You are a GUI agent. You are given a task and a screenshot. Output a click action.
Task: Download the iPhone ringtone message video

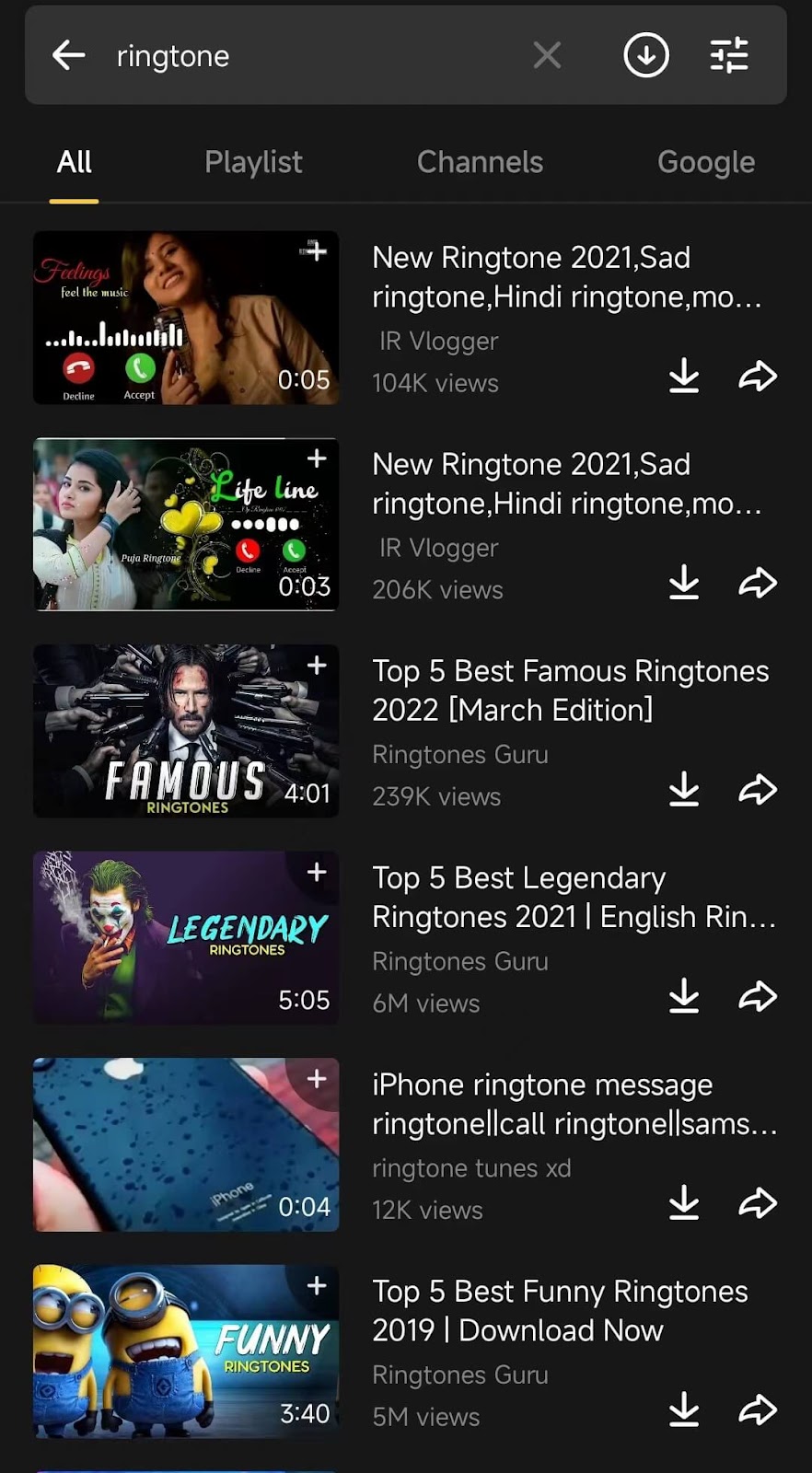point(683,1202)
